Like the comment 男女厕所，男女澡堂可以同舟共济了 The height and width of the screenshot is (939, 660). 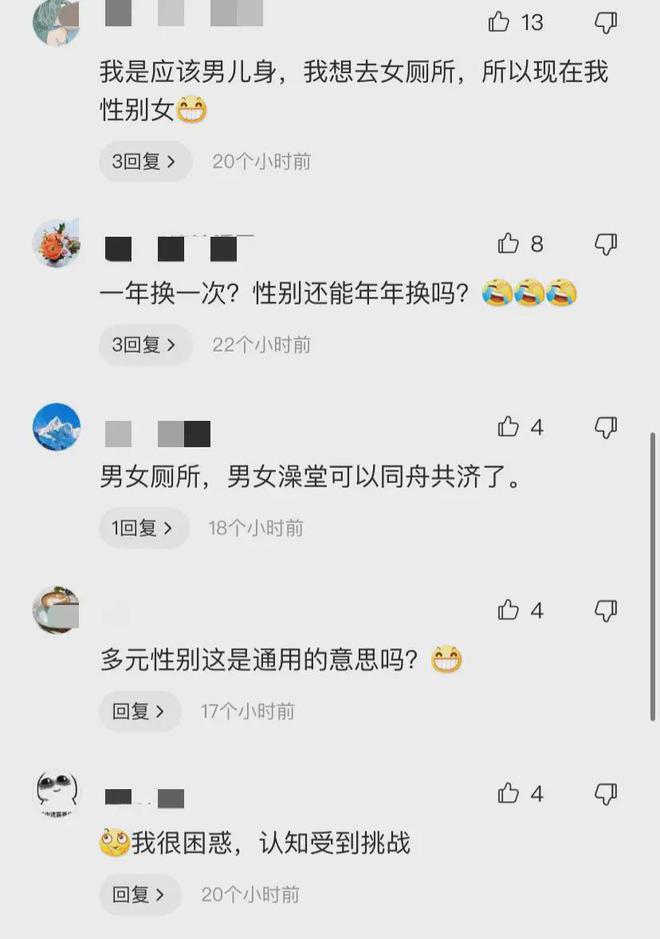[509, 427]
